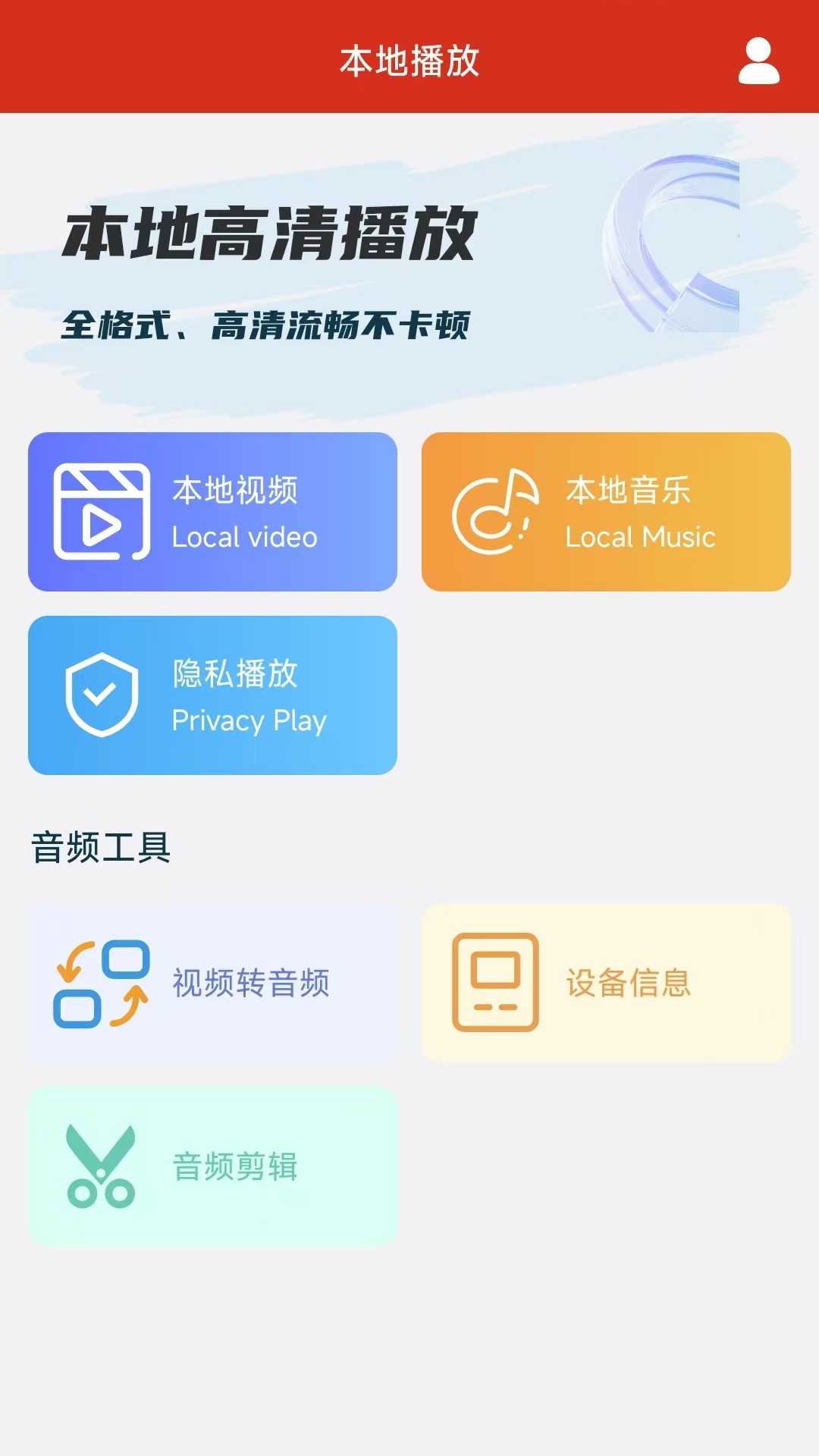Open the user profile icon
Screen dimensions: 819x1456
coord(758,61)
